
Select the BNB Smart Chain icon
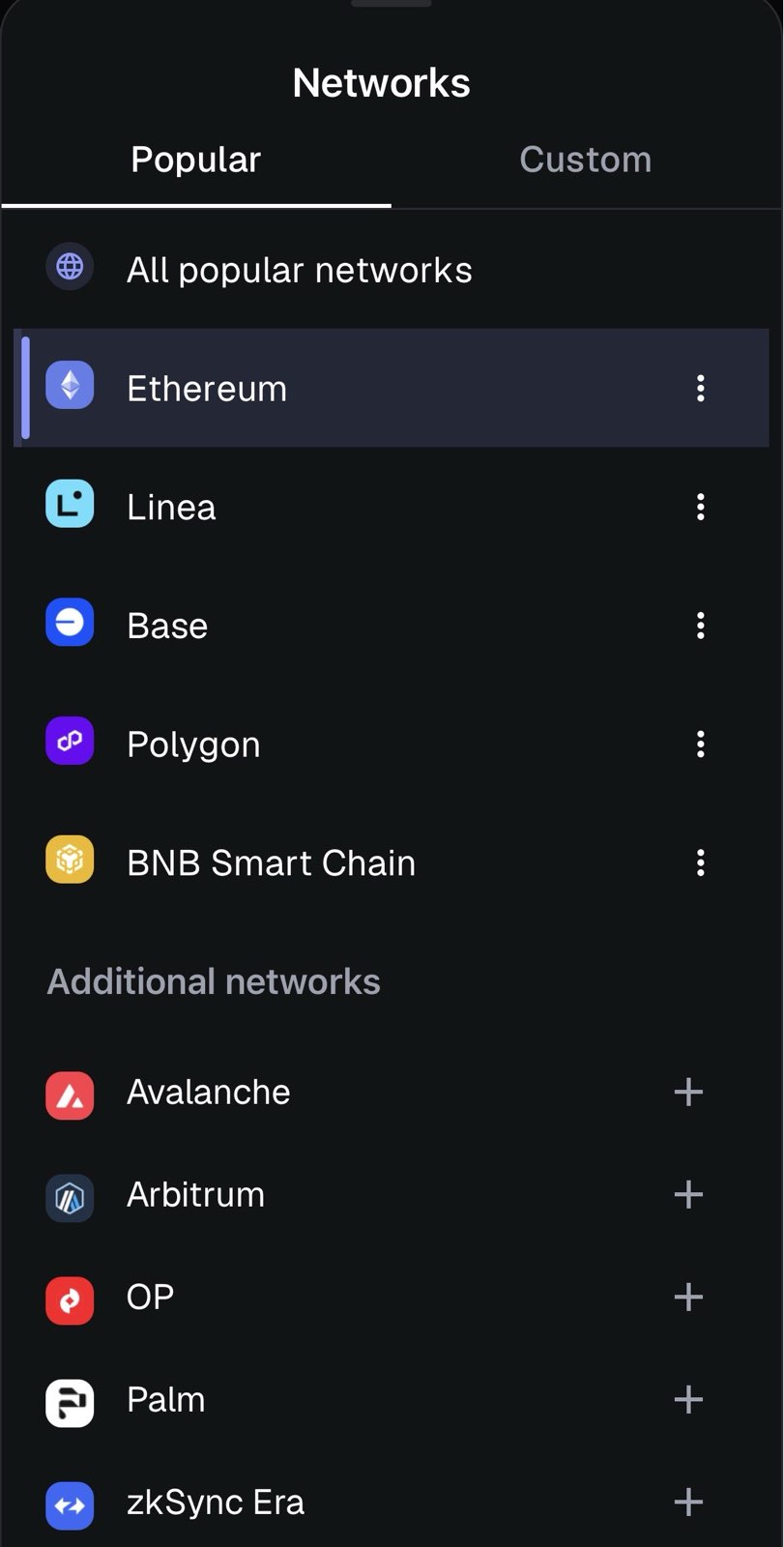[x=69, y=860]
